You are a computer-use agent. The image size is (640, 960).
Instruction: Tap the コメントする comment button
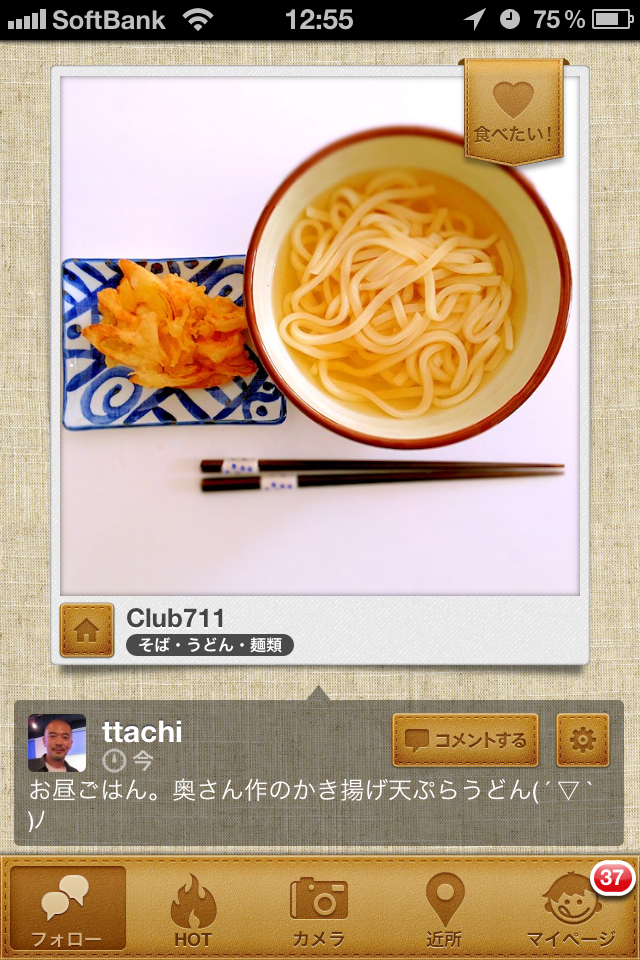pyautogui.click(x=466, y=740)
